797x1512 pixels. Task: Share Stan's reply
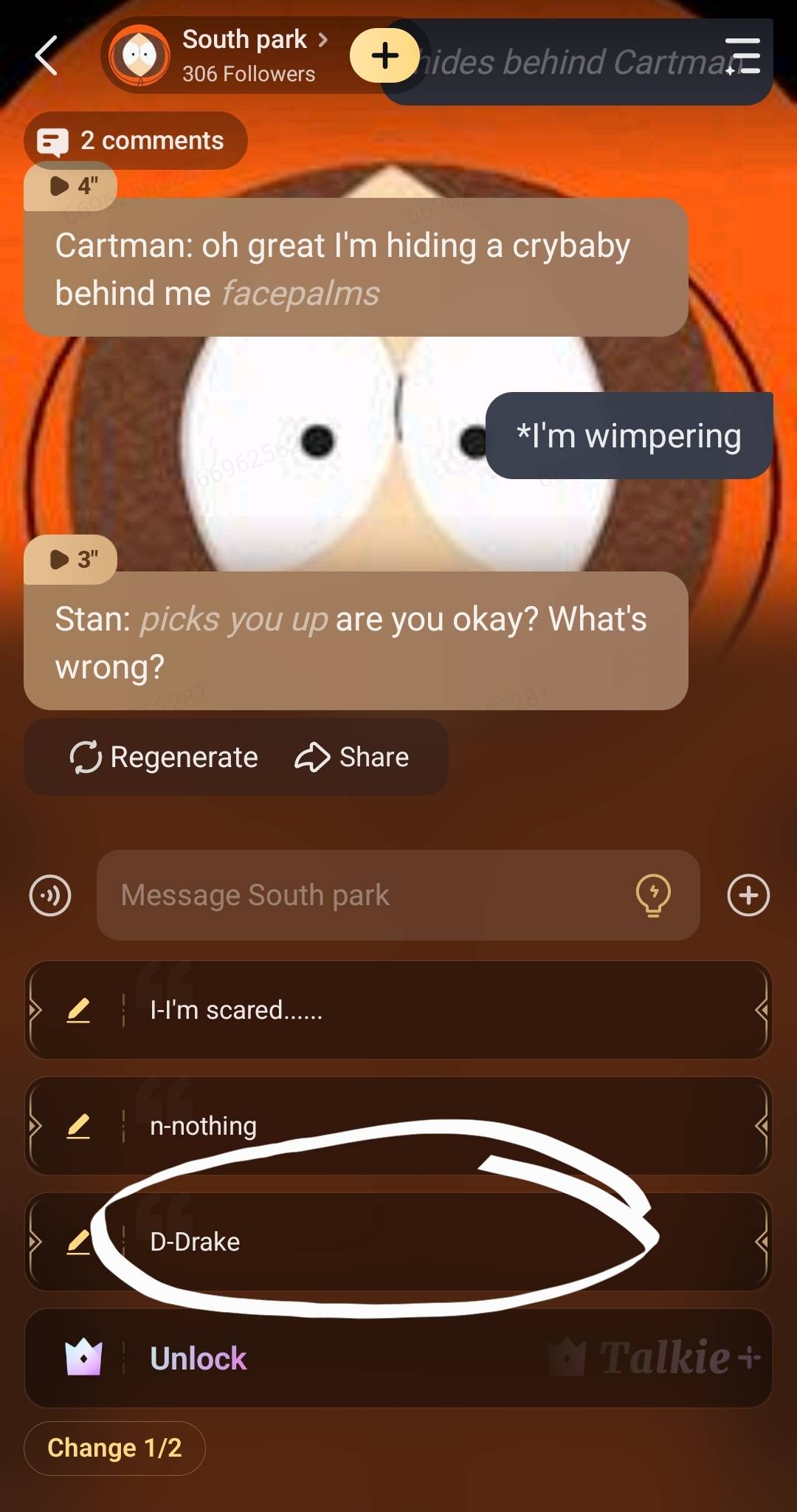point(352,757)
